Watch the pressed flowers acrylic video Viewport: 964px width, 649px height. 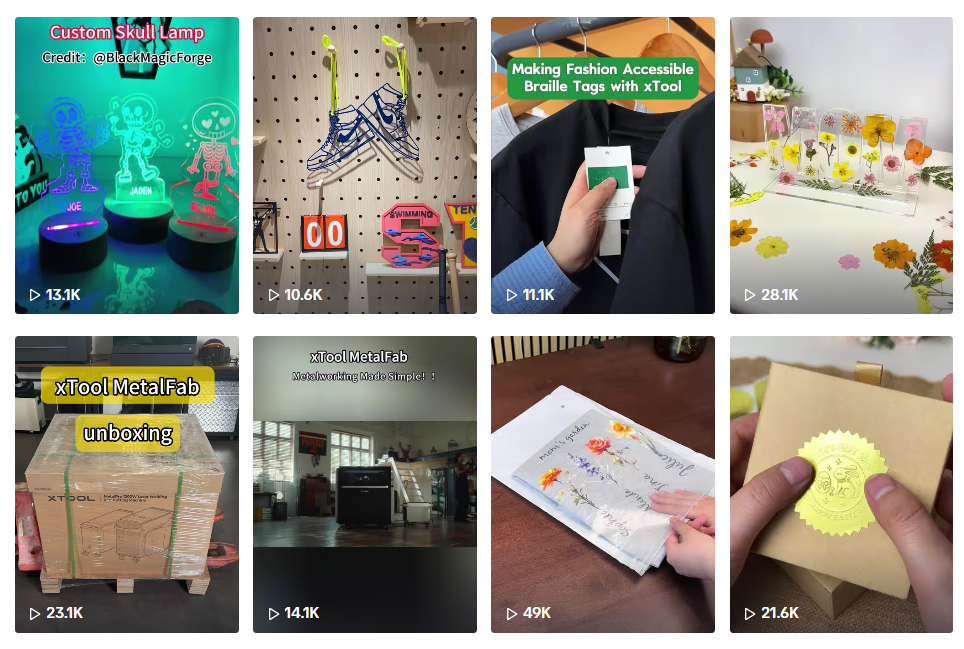pyautogui.click(x=841, y=165)
